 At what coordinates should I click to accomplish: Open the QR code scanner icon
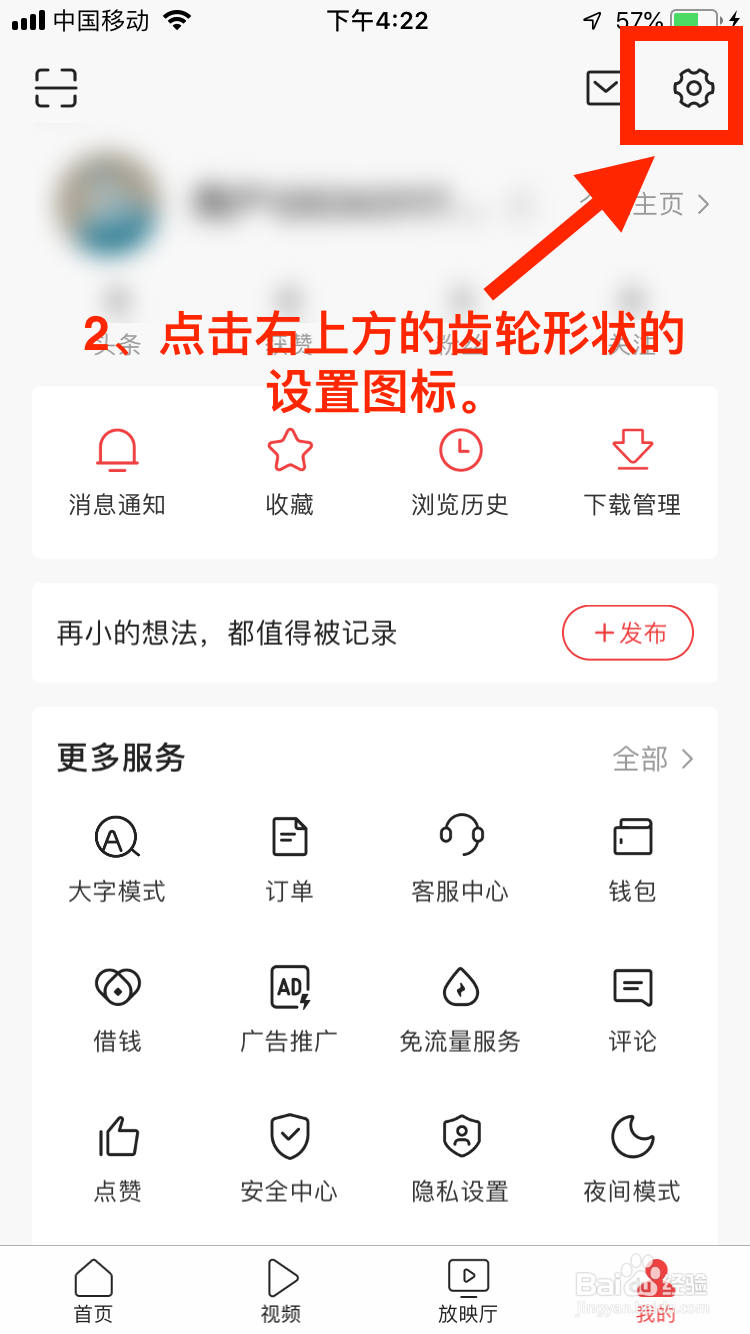(x=56, y=88)
